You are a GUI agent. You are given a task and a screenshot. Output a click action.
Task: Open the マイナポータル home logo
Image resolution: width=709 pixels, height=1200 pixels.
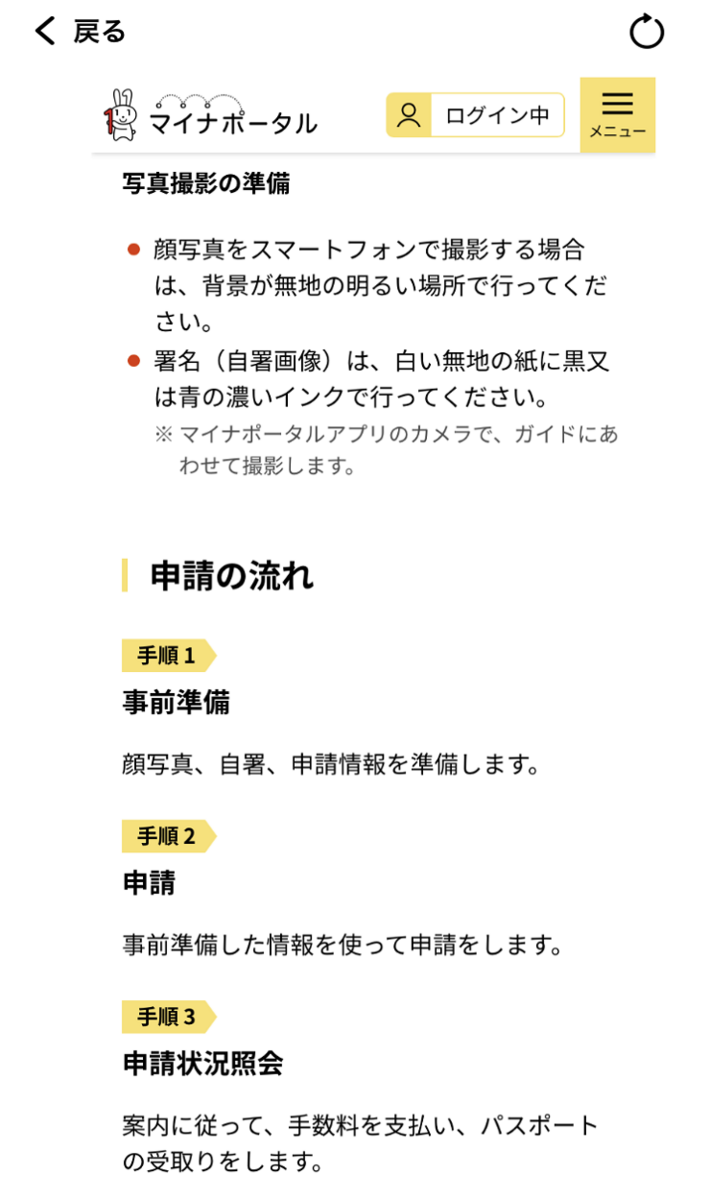(210, 115)
